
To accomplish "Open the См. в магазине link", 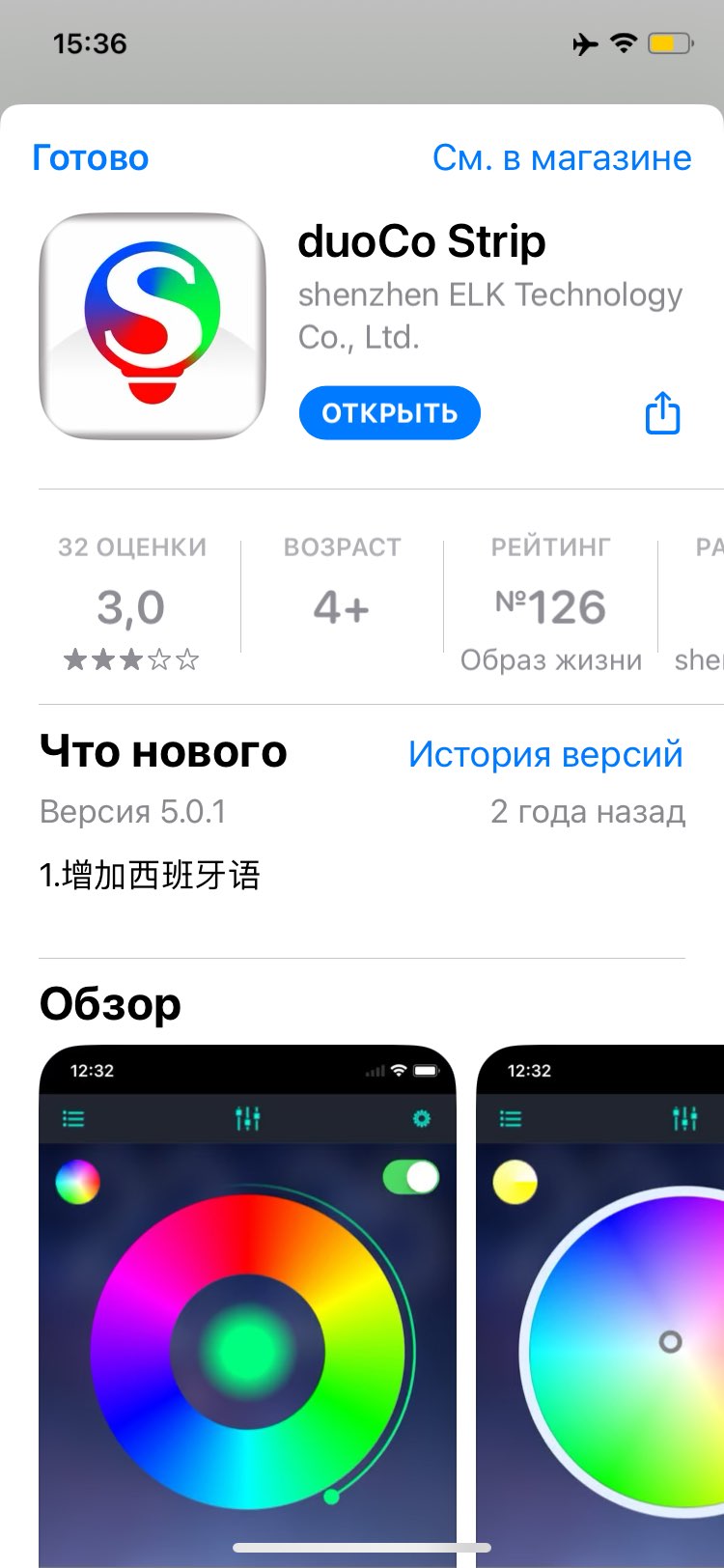I will click(x=562, y=157).
